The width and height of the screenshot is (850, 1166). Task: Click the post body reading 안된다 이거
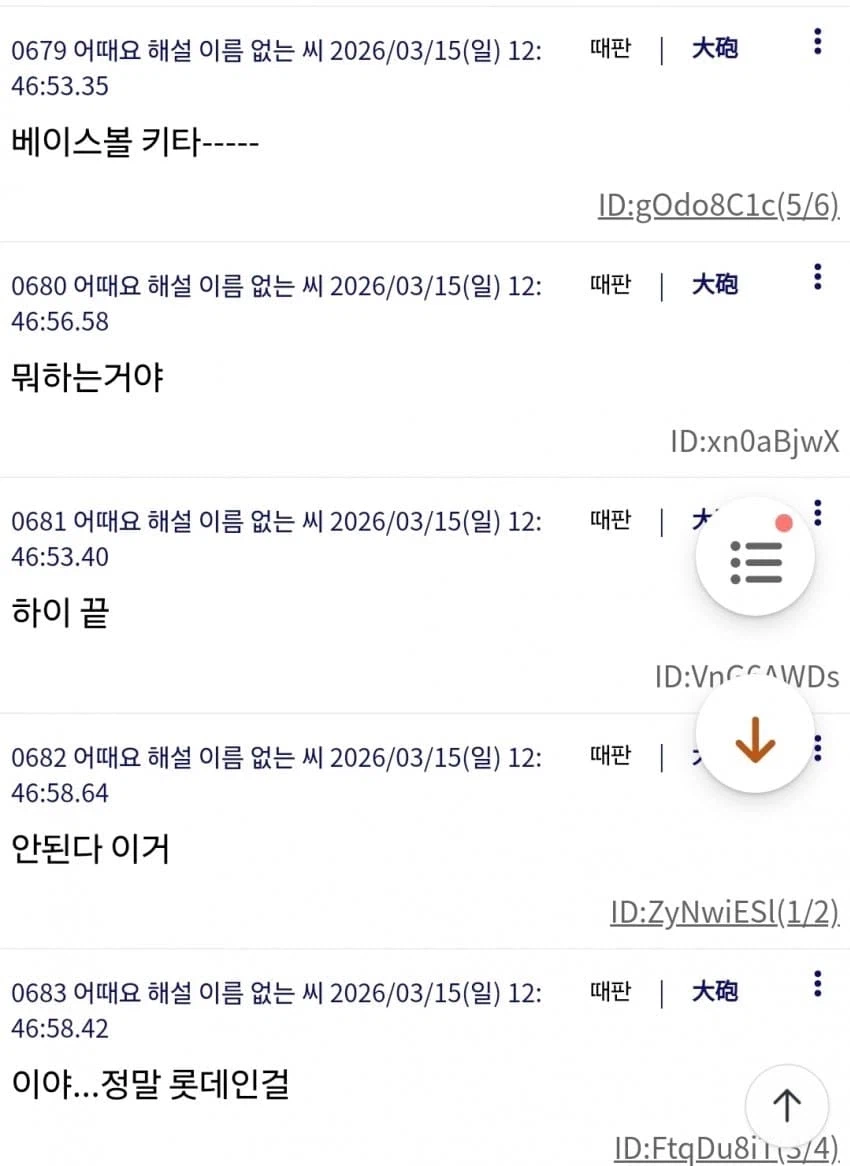point(90,848)
